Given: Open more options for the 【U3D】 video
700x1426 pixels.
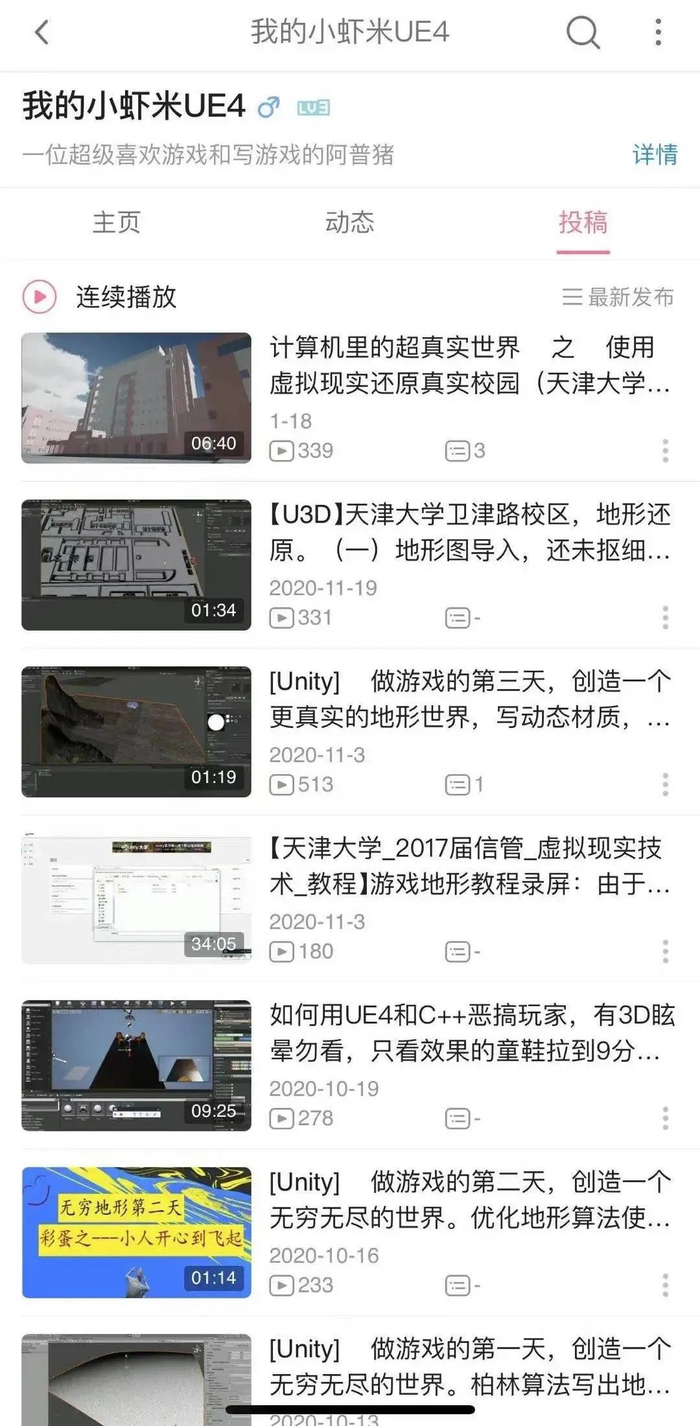Looking at the screenshot, I should (x=665, y=618).
